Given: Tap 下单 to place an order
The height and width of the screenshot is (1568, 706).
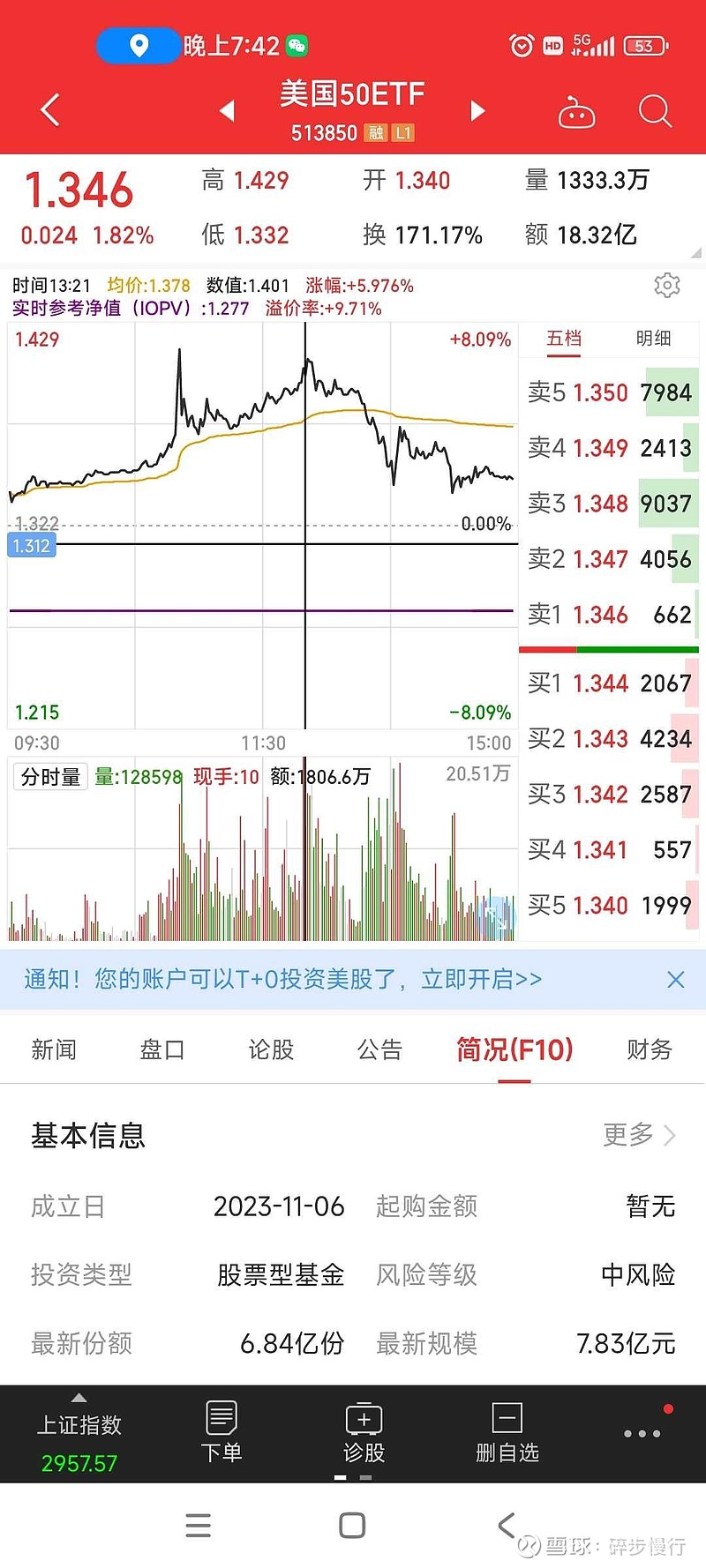Looking at the screenshot, I should pos(222,1432).
